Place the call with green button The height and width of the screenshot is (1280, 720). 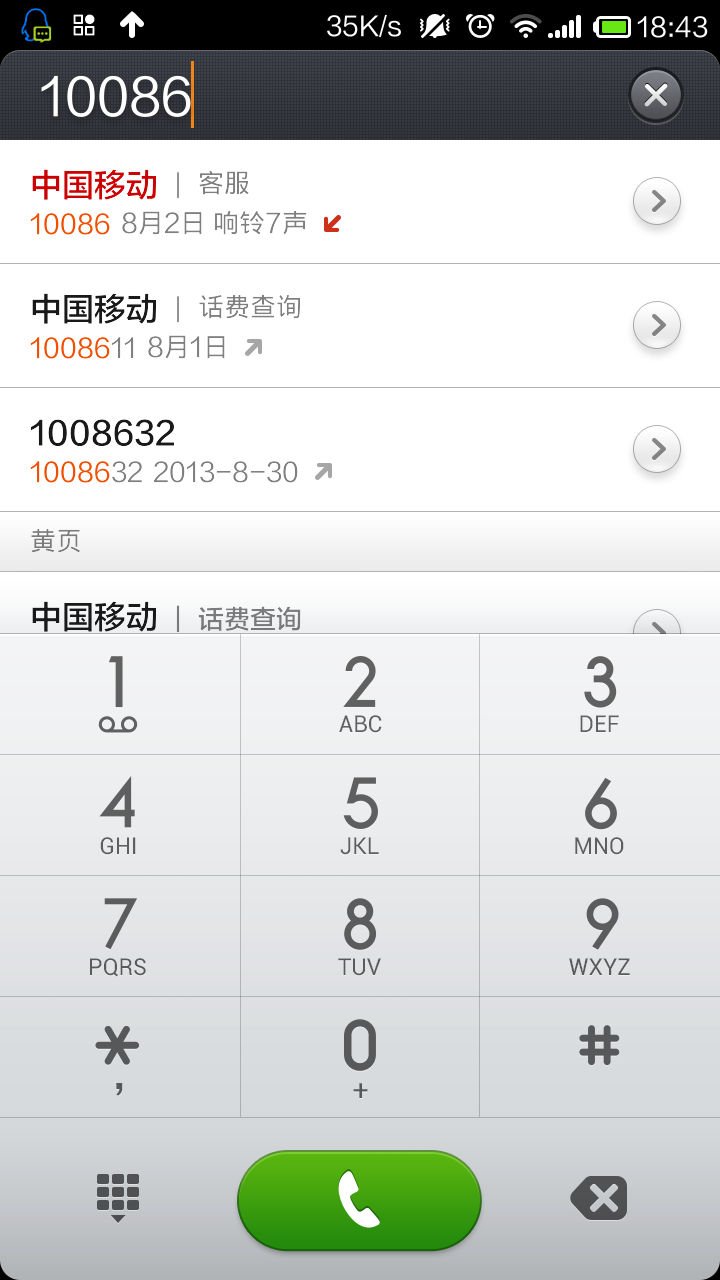[359, 1200]
